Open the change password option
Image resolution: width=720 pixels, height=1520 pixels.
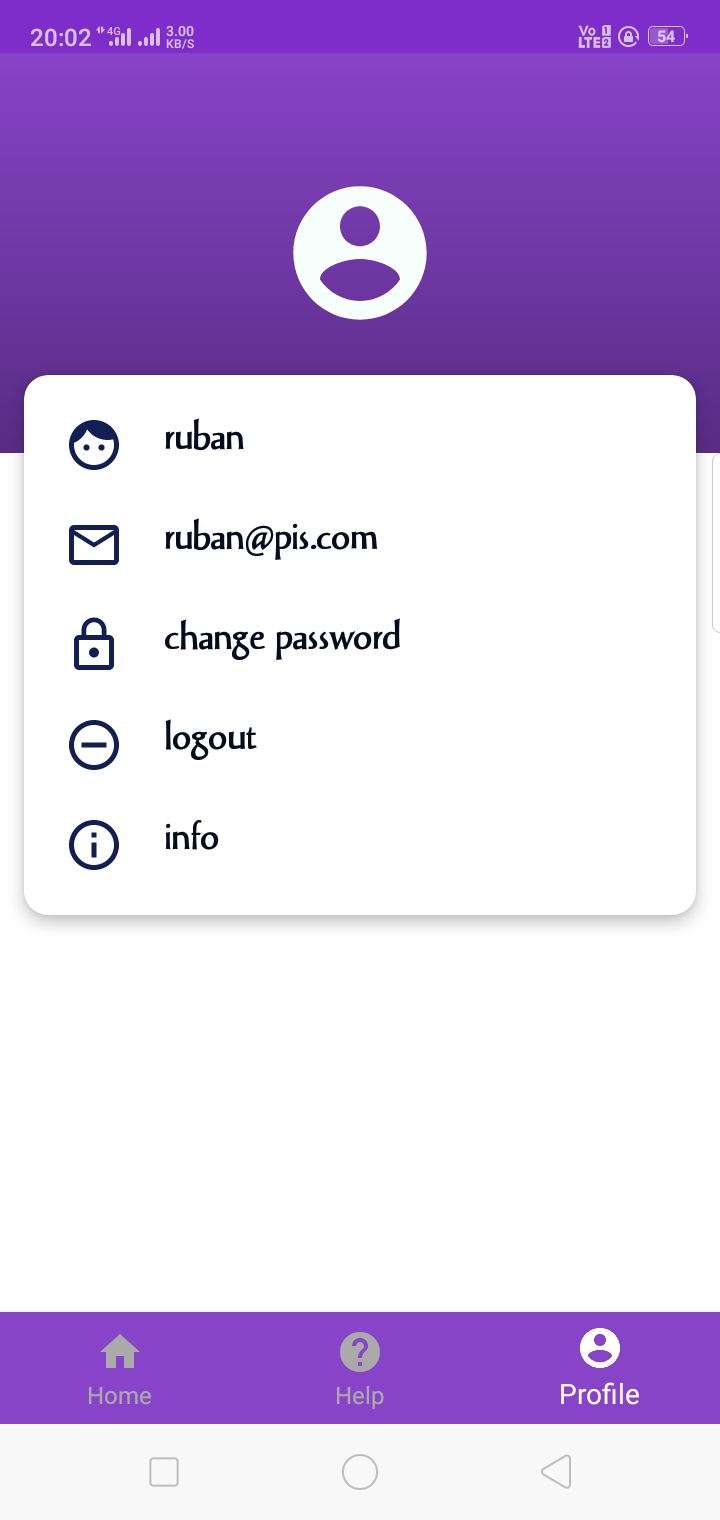(x=282, y=640)
